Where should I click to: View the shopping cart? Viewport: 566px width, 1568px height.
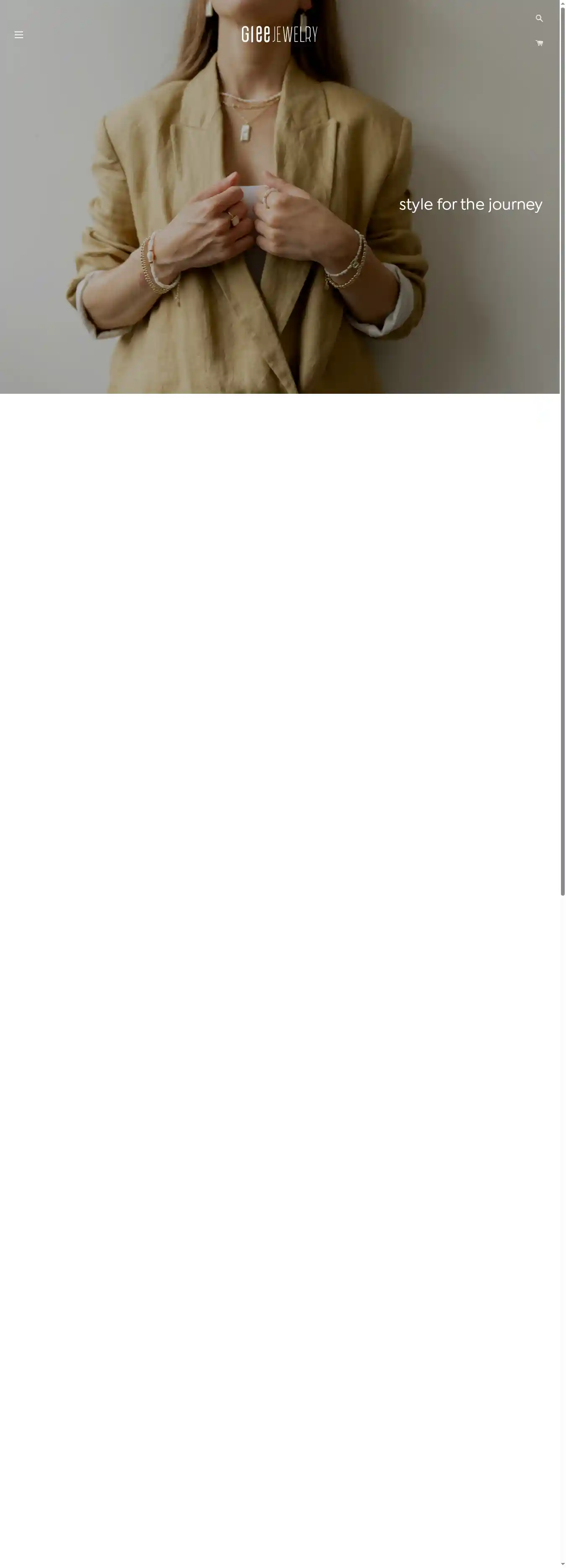point(539,43)
